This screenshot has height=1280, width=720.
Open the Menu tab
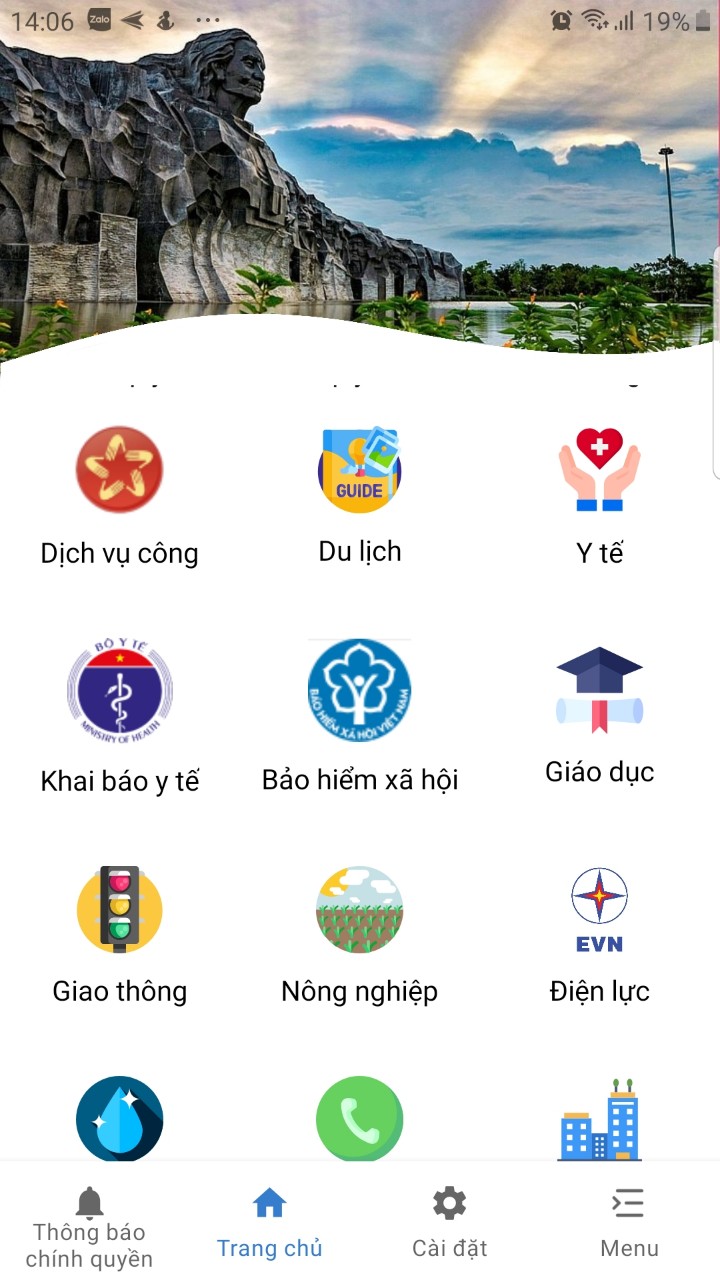[x=629, y=1222]
